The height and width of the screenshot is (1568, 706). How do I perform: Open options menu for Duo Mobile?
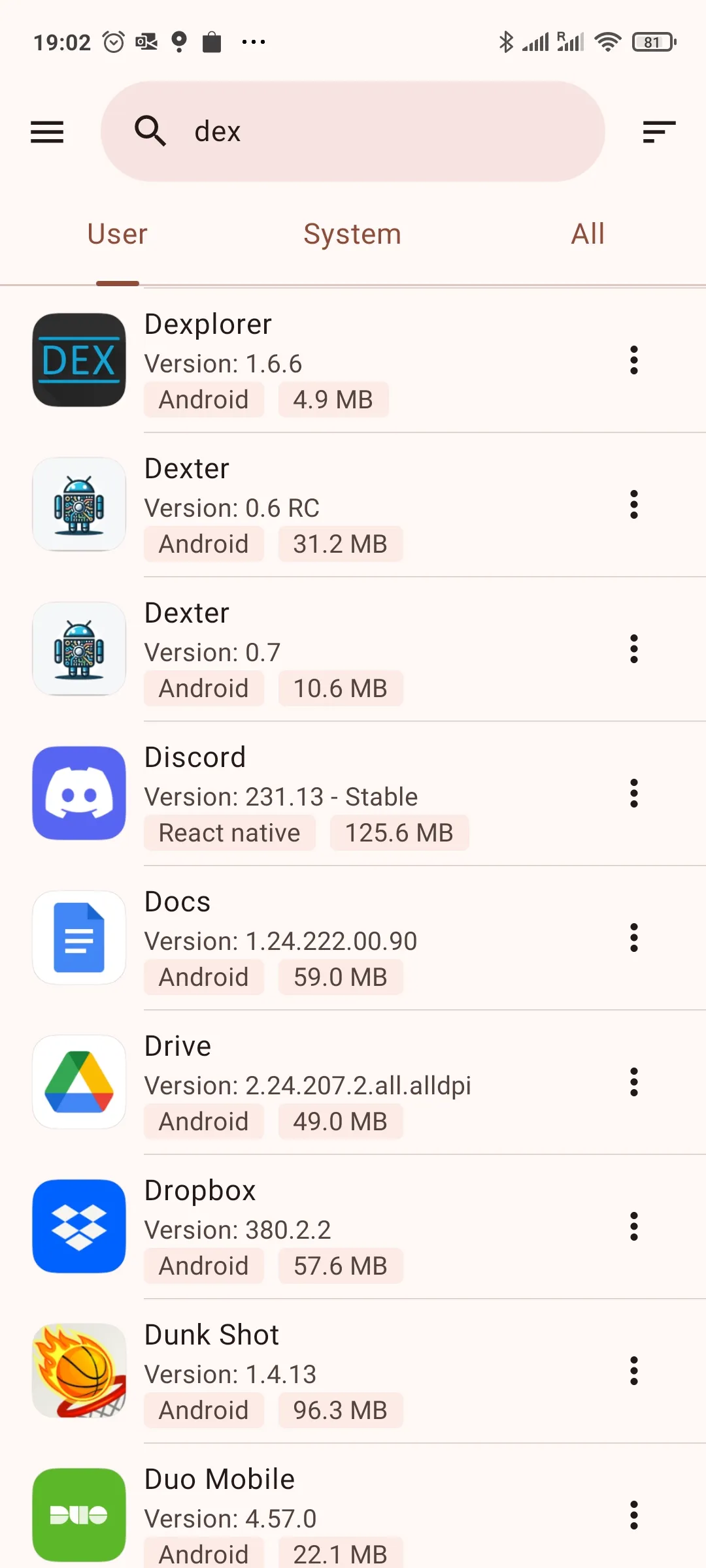633,1515
